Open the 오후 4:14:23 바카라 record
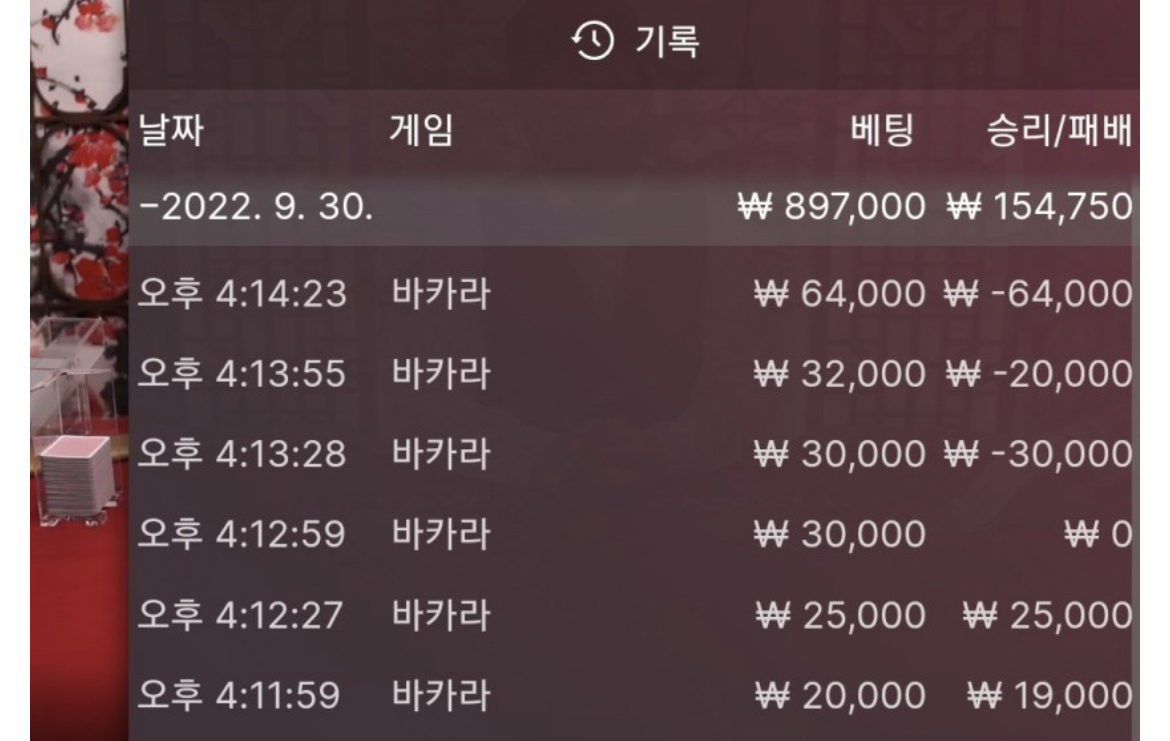 (630, 296)
